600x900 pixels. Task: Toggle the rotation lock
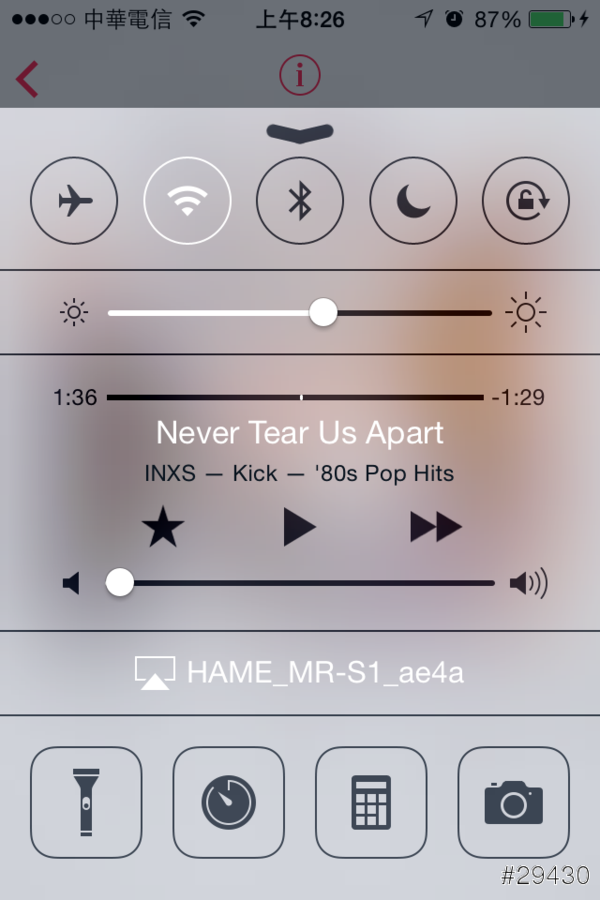[526, 202]
